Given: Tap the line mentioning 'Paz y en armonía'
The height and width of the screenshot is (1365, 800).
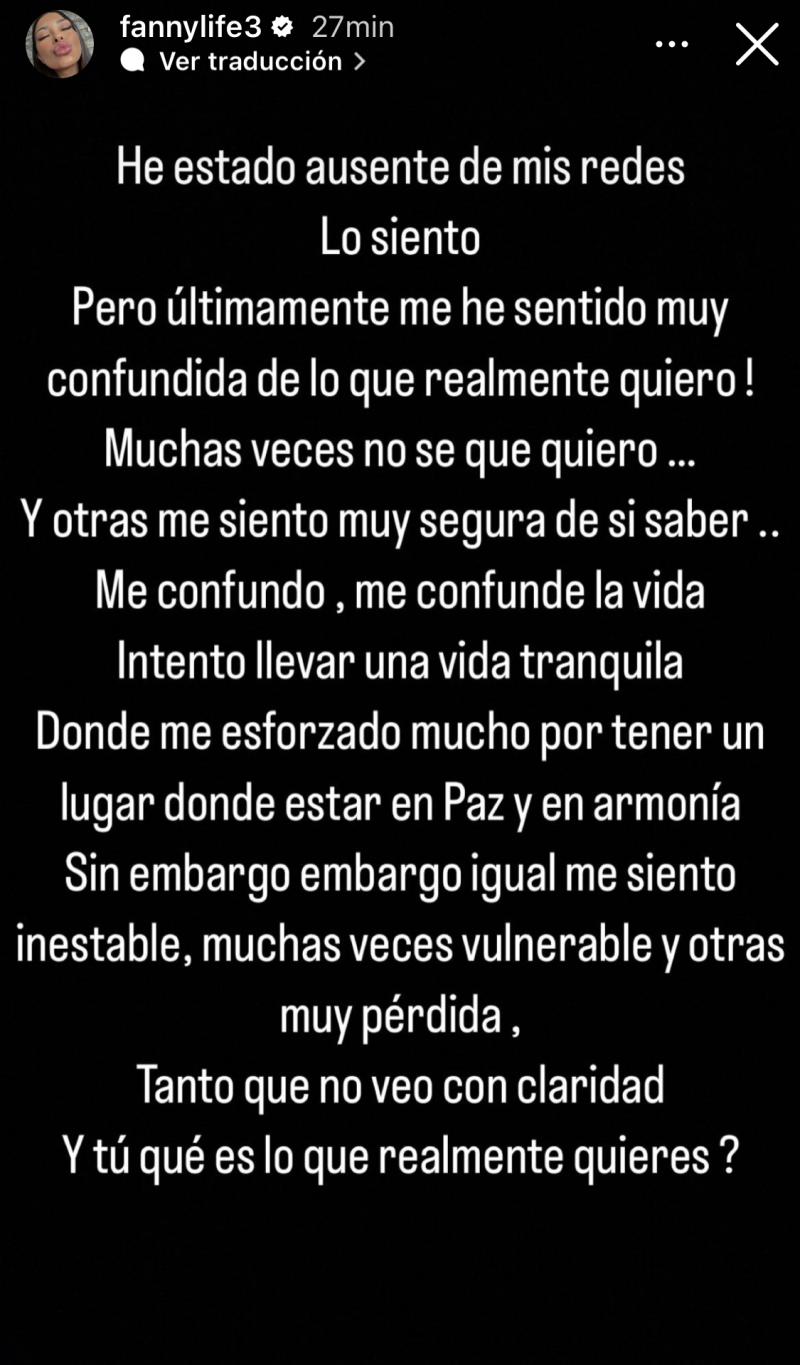Looking at the screenshot, I should (x=400, y=801).
